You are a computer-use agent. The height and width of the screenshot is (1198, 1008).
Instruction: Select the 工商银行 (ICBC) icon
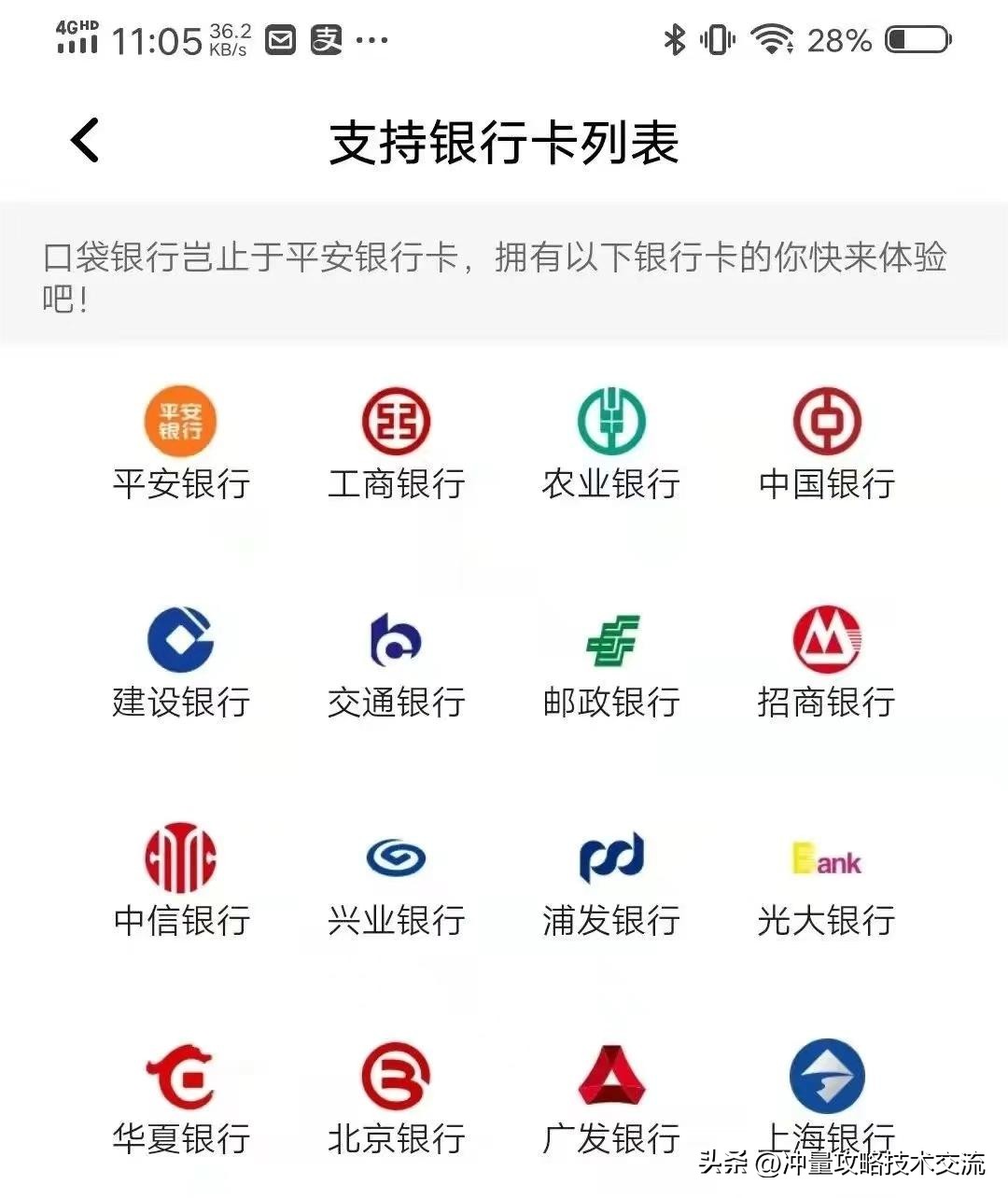(395, 421)
